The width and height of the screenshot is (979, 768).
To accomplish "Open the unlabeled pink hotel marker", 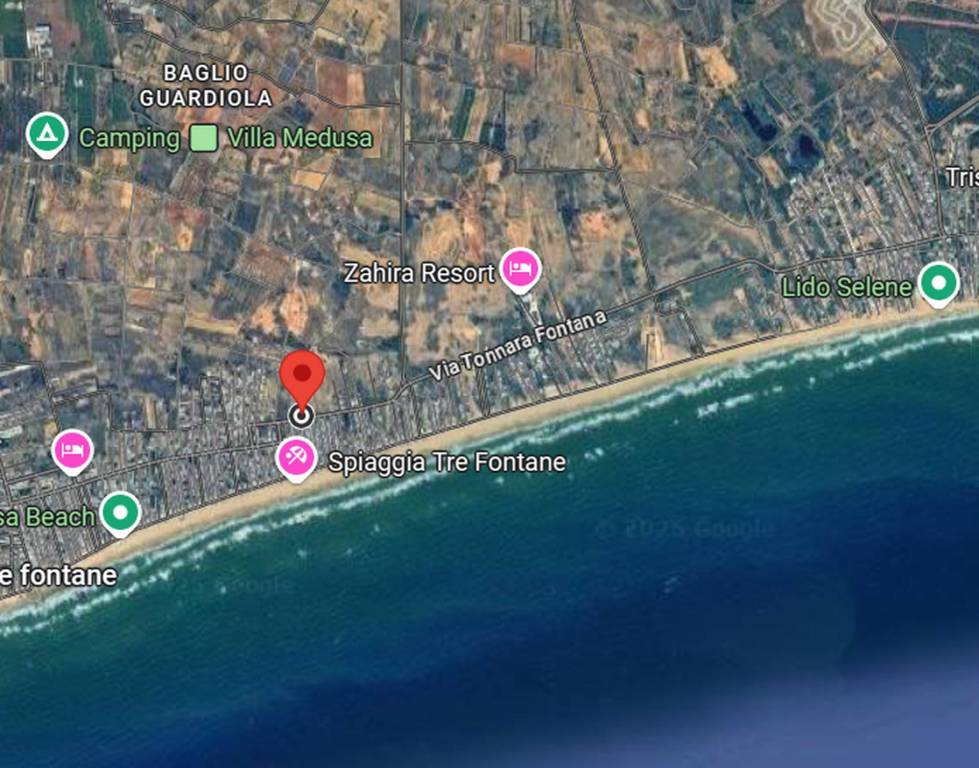I will tap(73, 450).
